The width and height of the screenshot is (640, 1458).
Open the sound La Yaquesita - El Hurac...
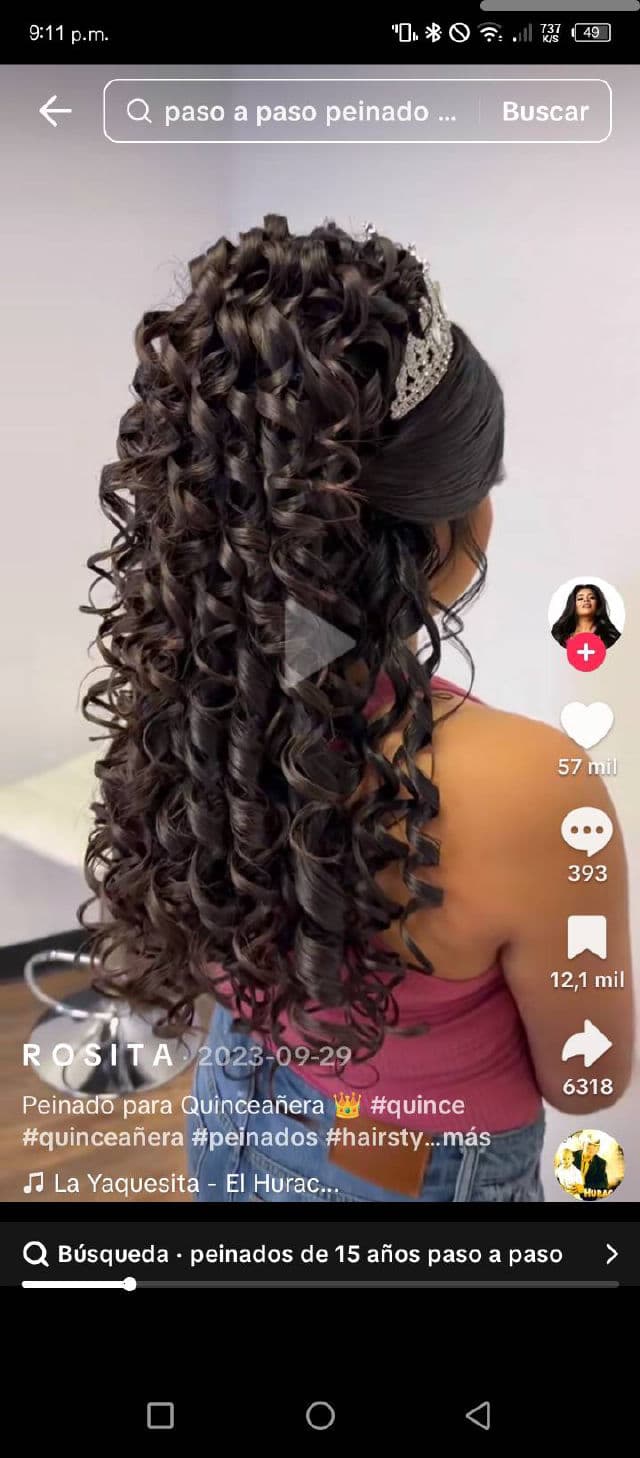(x=195, y=1184)
